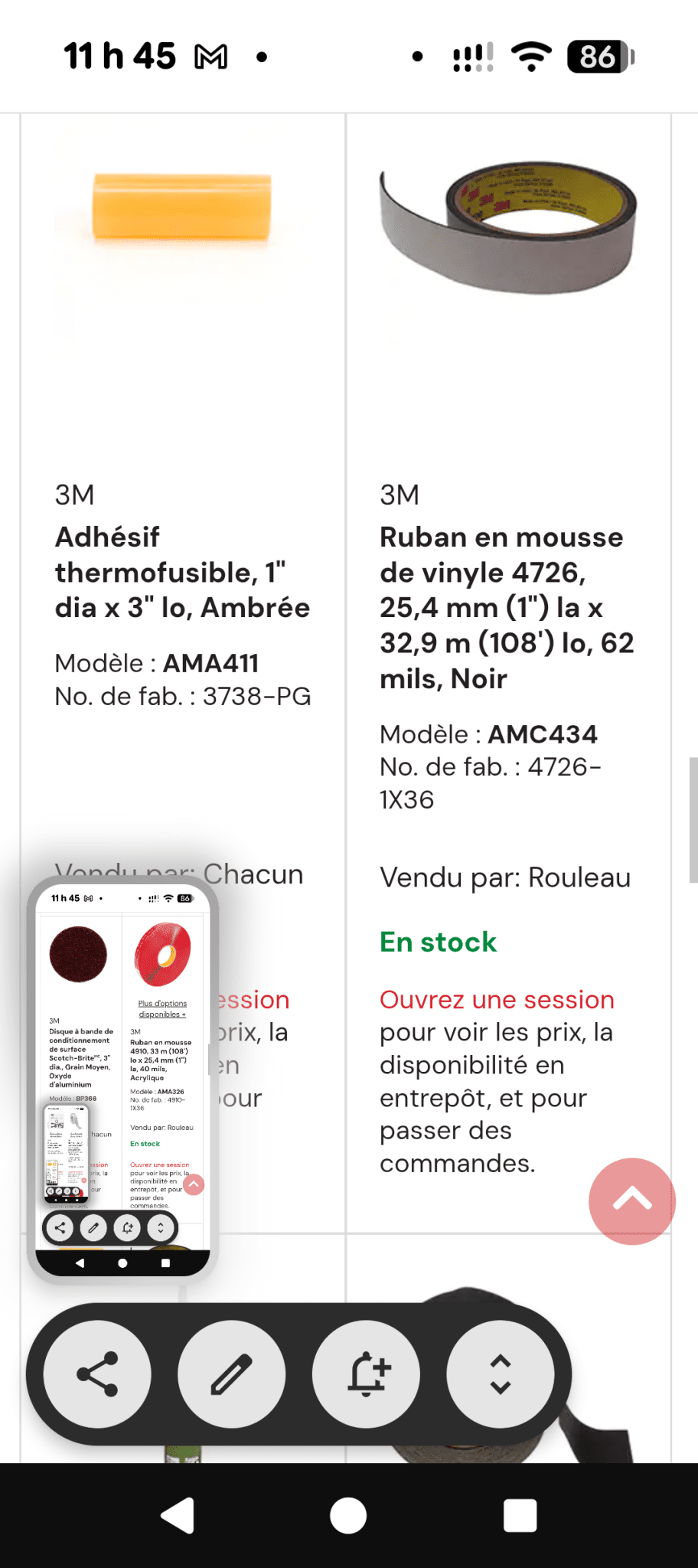Tap the 'En stock' availability label
698x1568 pixels.
[438, 942]
